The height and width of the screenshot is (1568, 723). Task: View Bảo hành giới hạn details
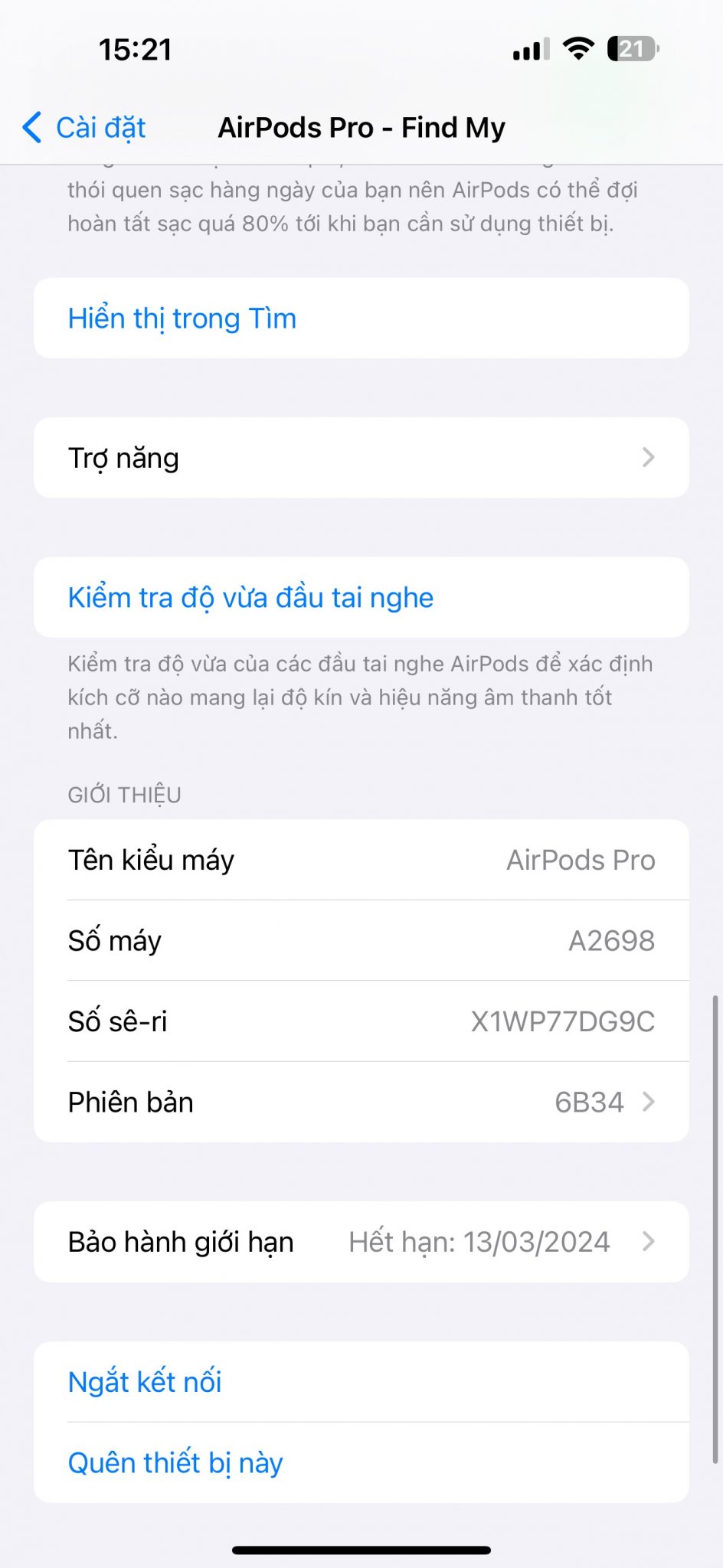[x=361, y=1242]
